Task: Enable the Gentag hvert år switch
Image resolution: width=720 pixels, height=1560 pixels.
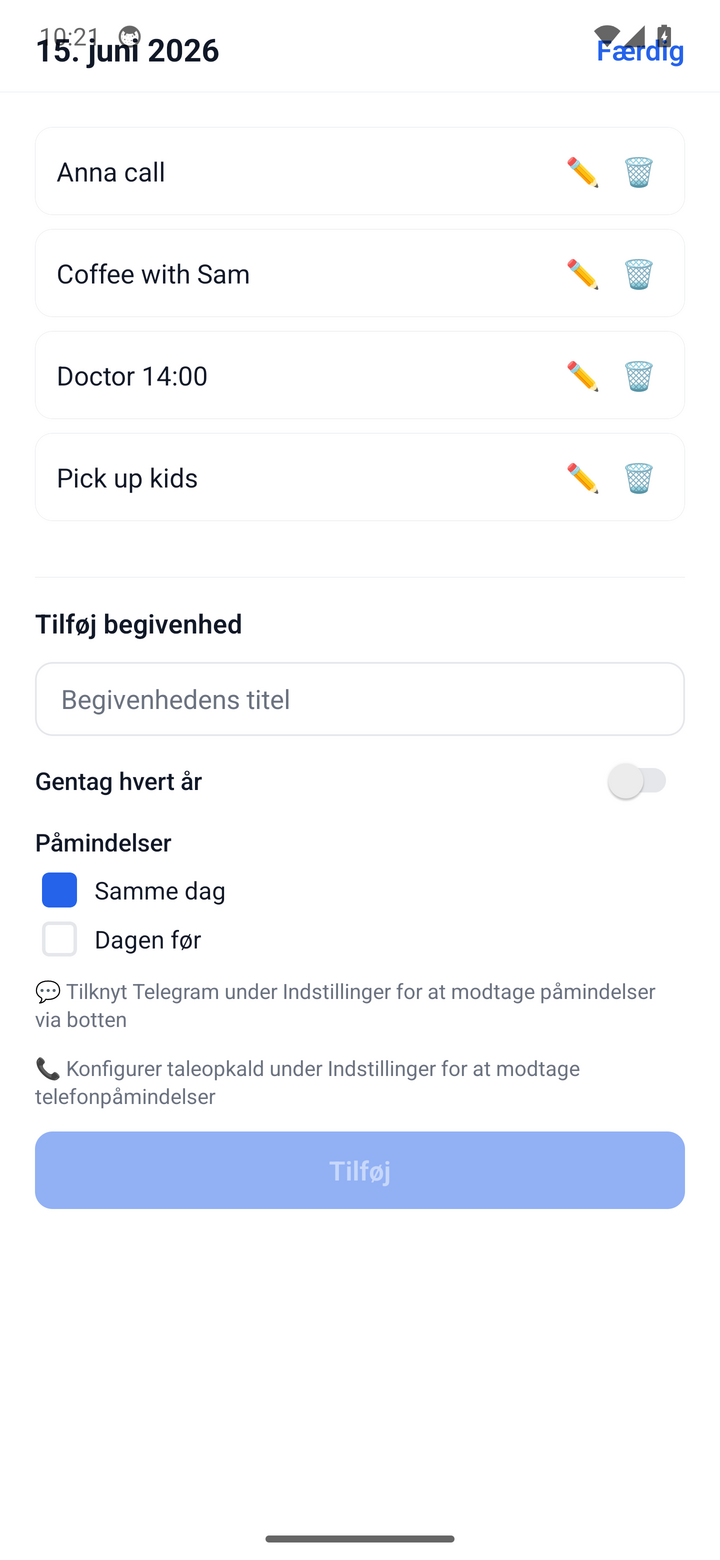Action: 637,781
